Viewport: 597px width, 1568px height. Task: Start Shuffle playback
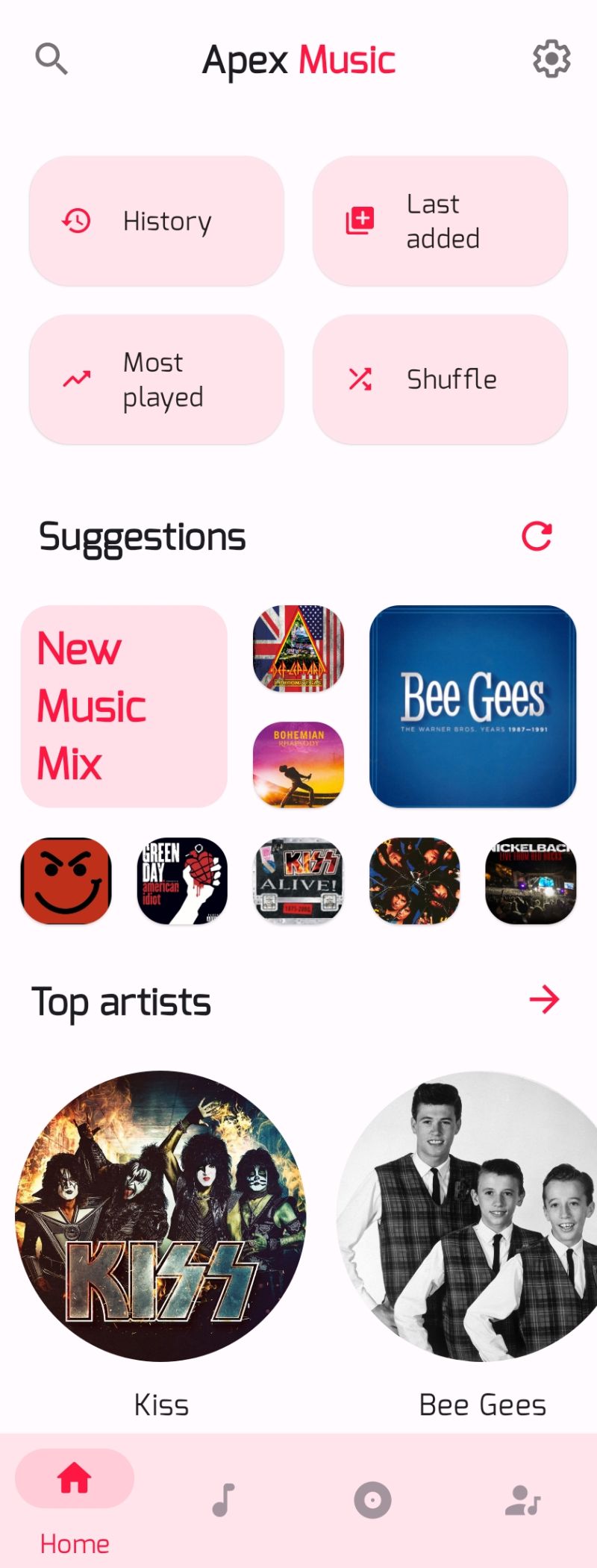click(x=440, y=379)
